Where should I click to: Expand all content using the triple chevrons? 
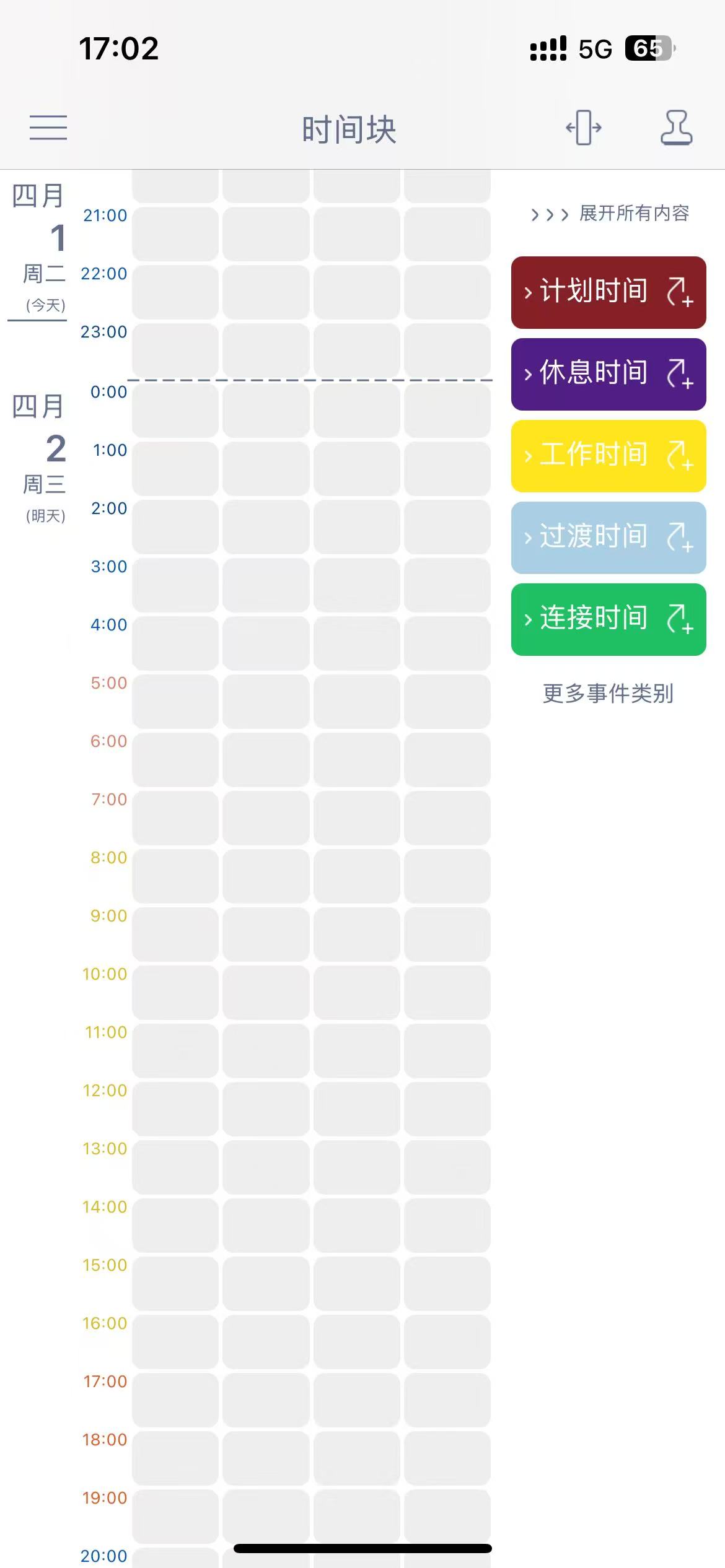tap(549, 215)
